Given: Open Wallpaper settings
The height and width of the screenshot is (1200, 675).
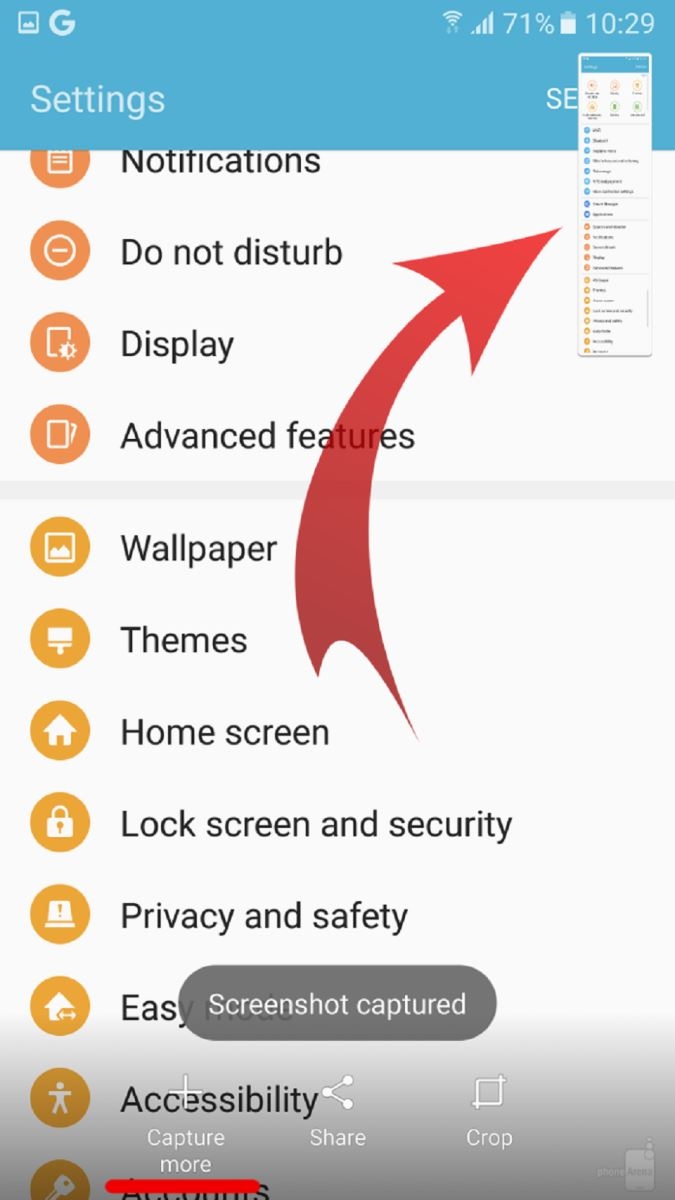Looking at the screenshot, I should [198, 548].
